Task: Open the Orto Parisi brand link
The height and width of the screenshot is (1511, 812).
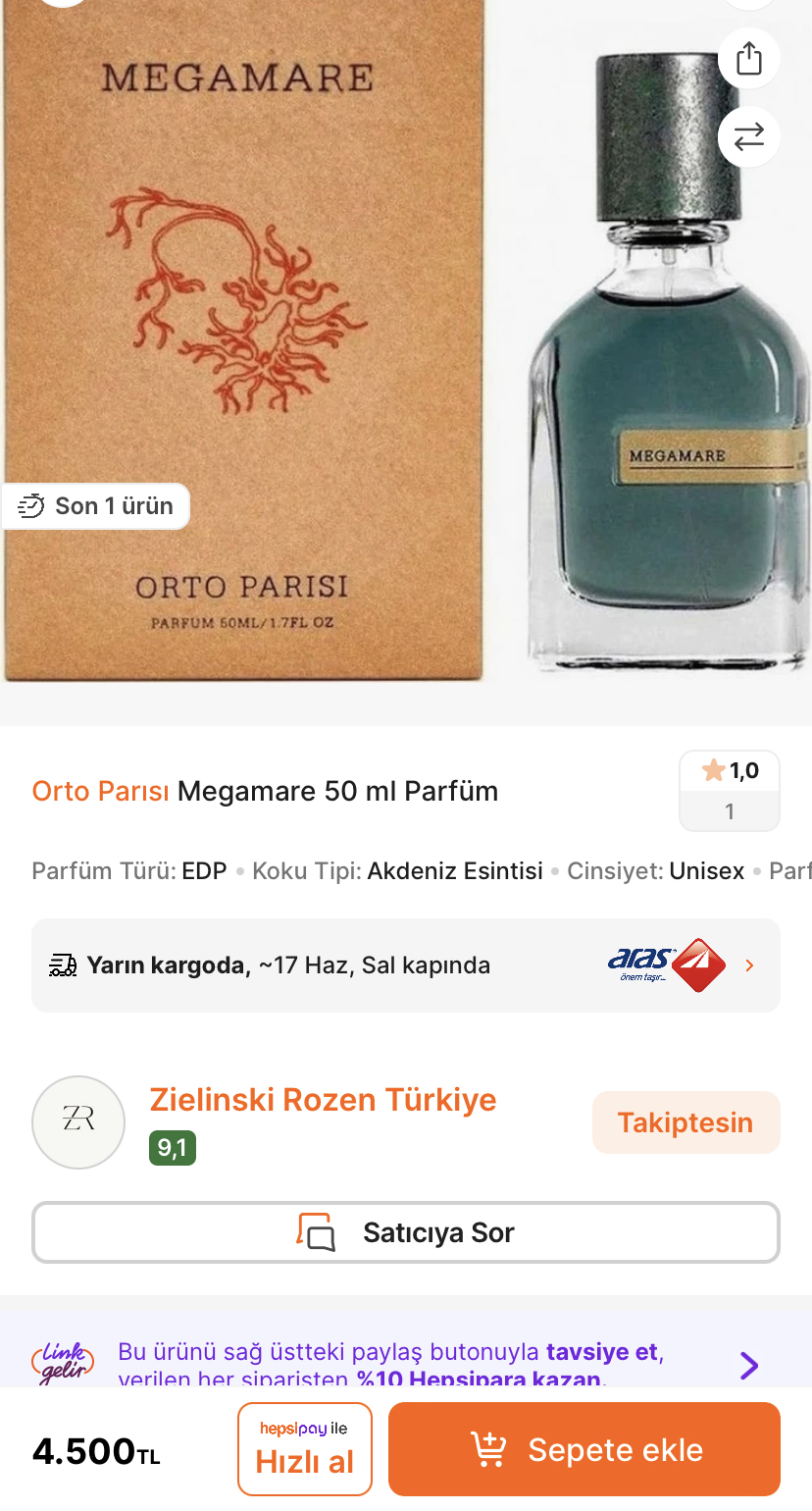Action: tap(100, 791)
